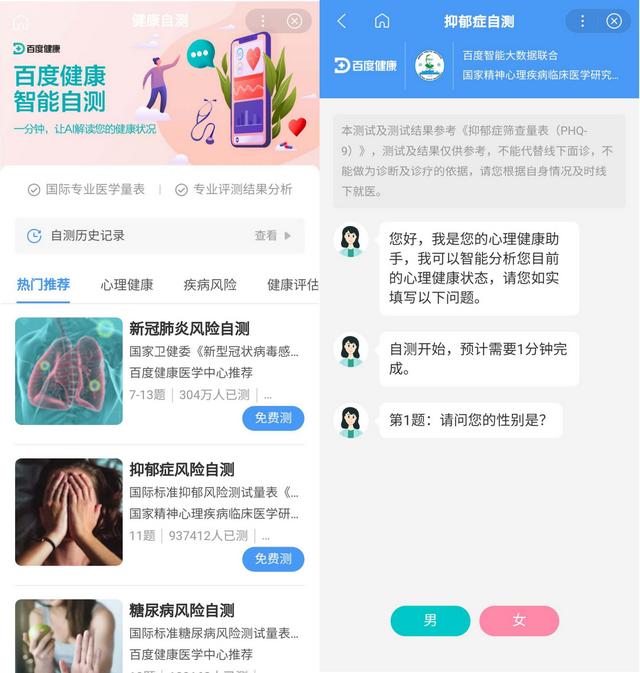Switch to the 疾病风险 tab
Image resolution: width=640 pixels, height=673 pixels.
[210, 285]
